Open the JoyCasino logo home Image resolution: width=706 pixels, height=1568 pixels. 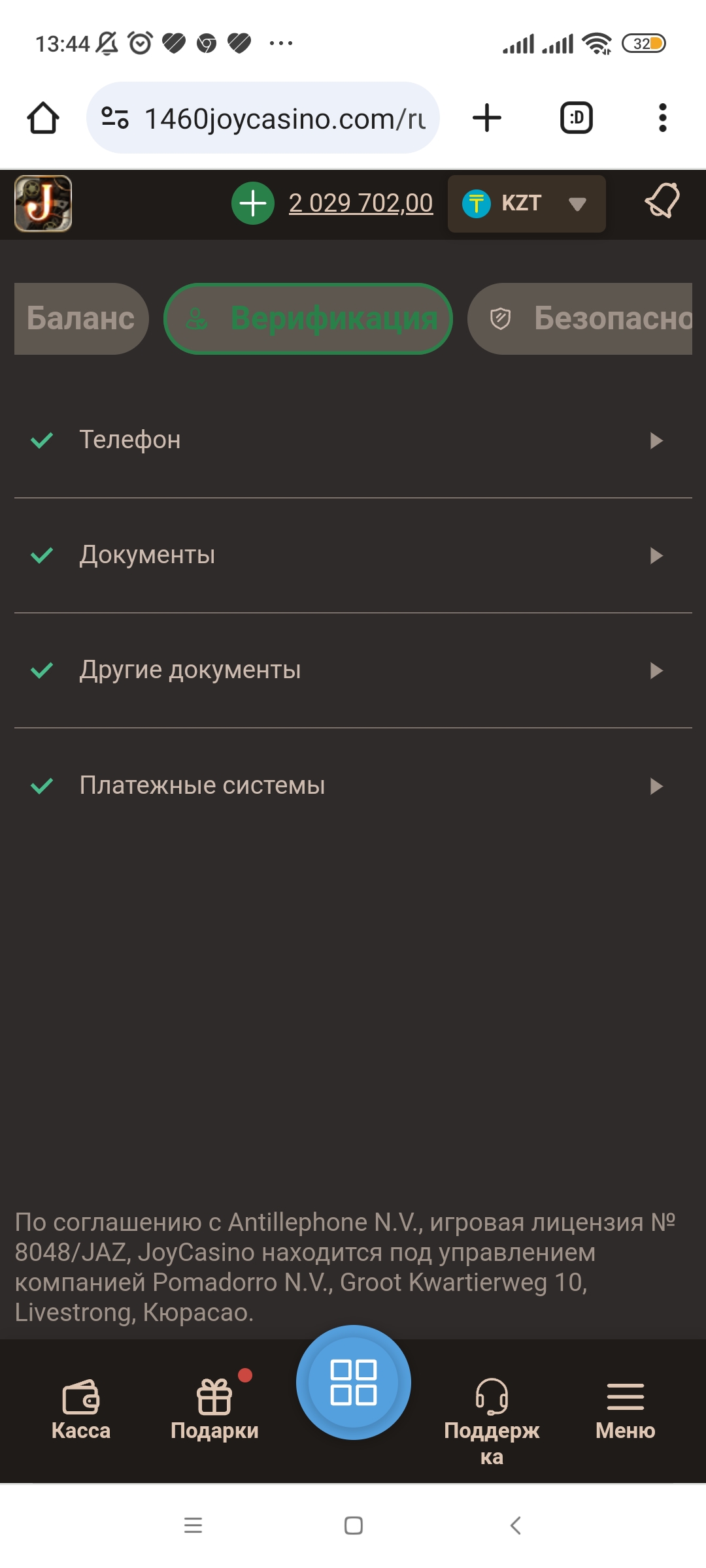click(43, 204)
